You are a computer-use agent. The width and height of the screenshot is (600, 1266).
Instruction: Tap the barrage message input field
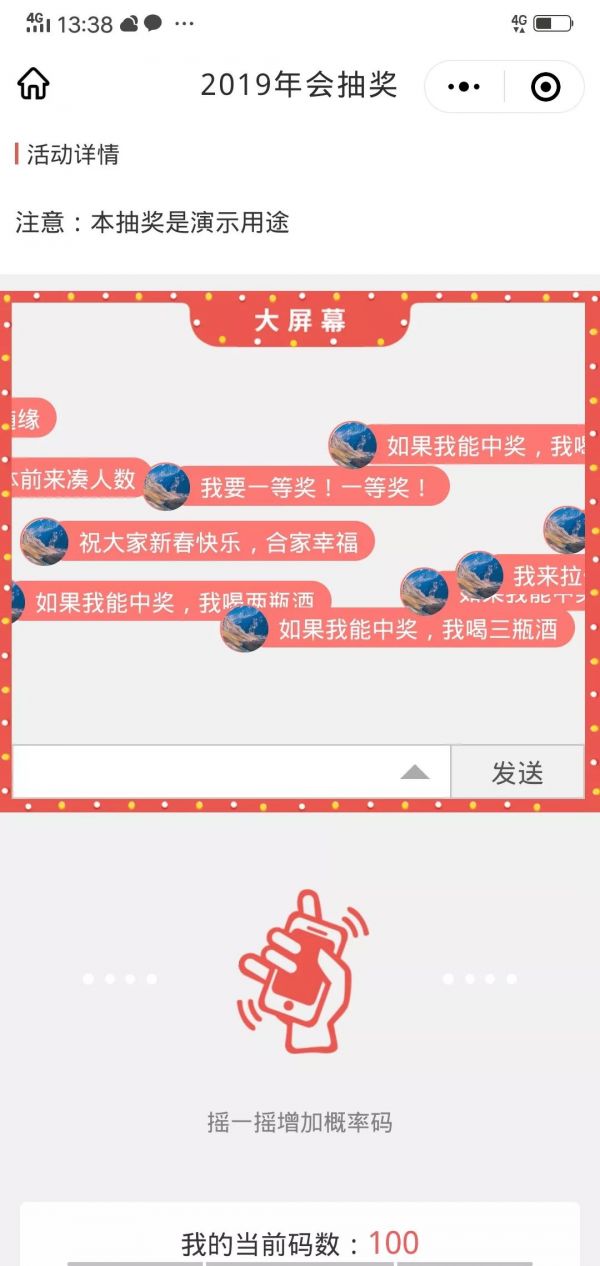[x=200, y=772]
